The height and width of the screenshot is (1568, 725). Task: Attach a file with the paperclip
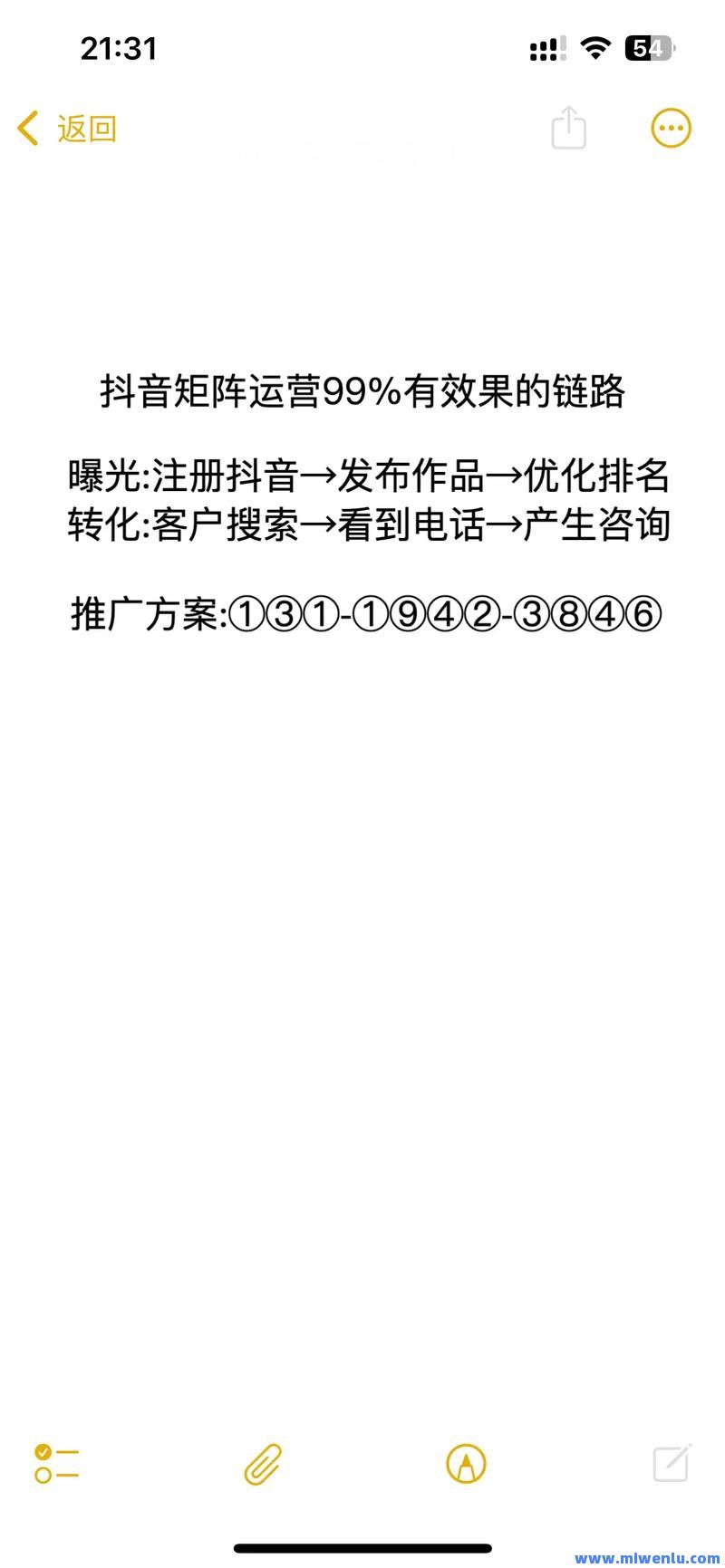tap(263, 1463)
